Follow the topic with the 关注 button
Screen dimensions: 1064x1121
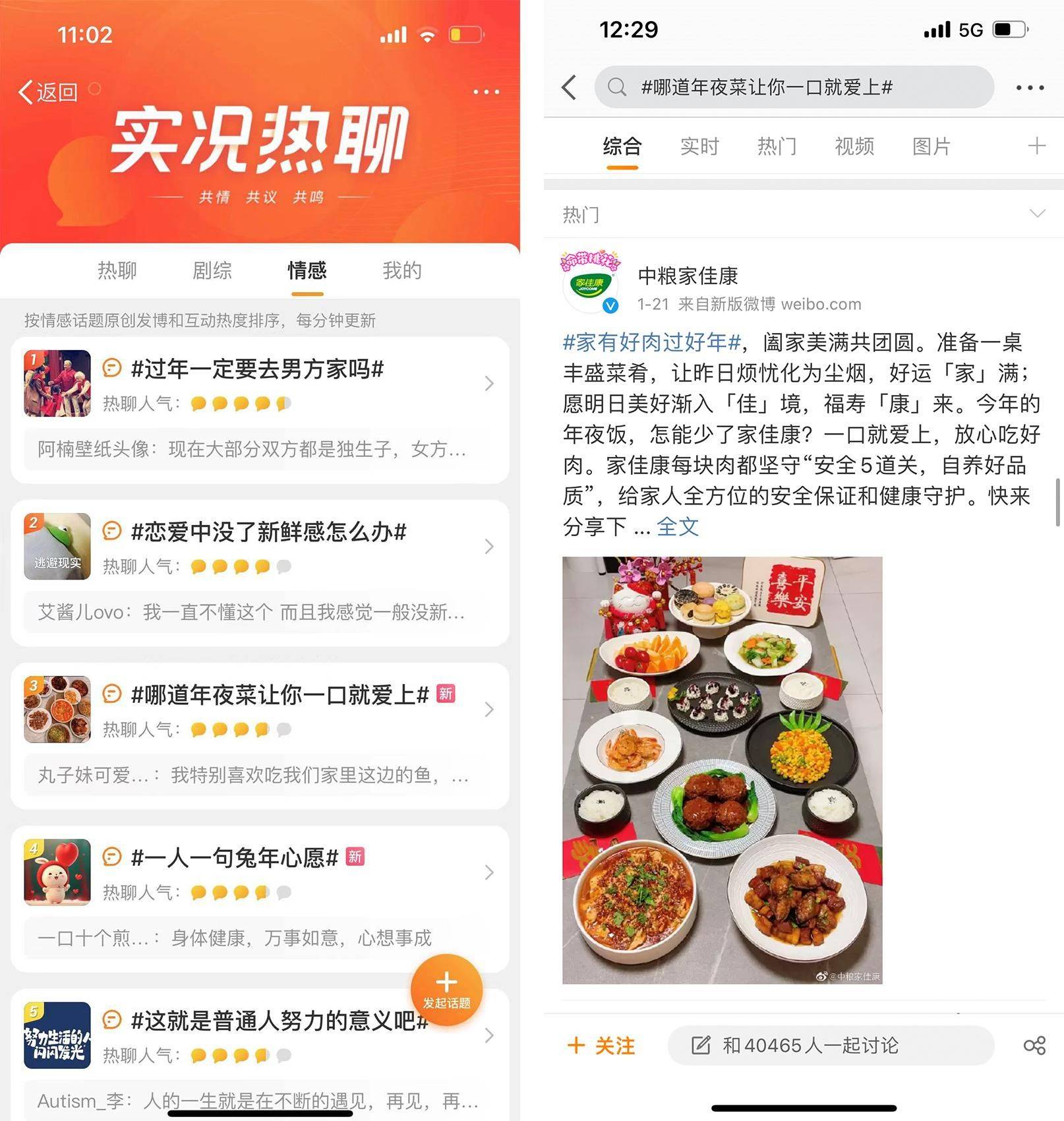pyautogui.click(x=601, y=1045)
